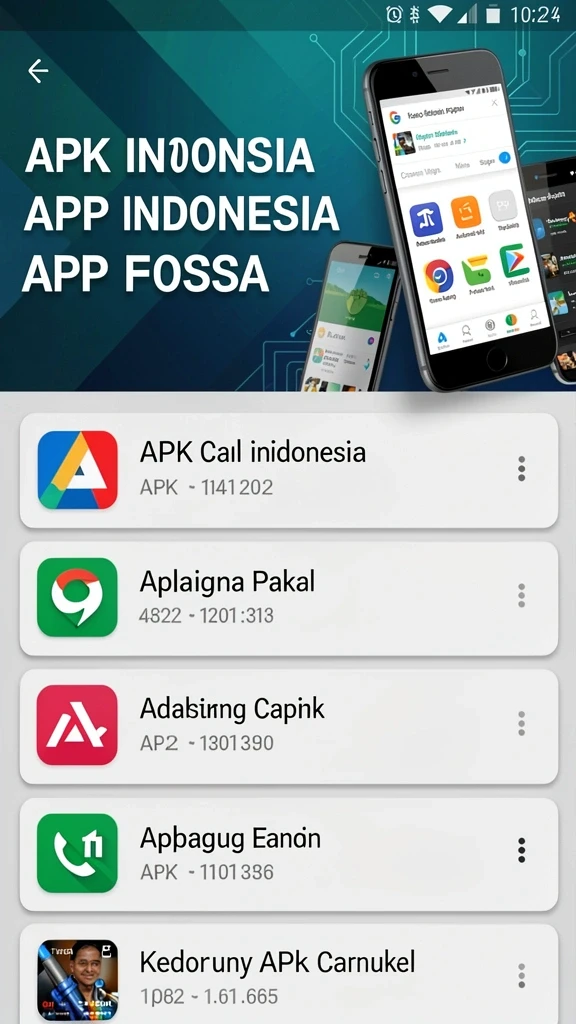Open the Aplaigna Pakal entry
This screenshot has width=576, height=1024.
pos(289,598)
